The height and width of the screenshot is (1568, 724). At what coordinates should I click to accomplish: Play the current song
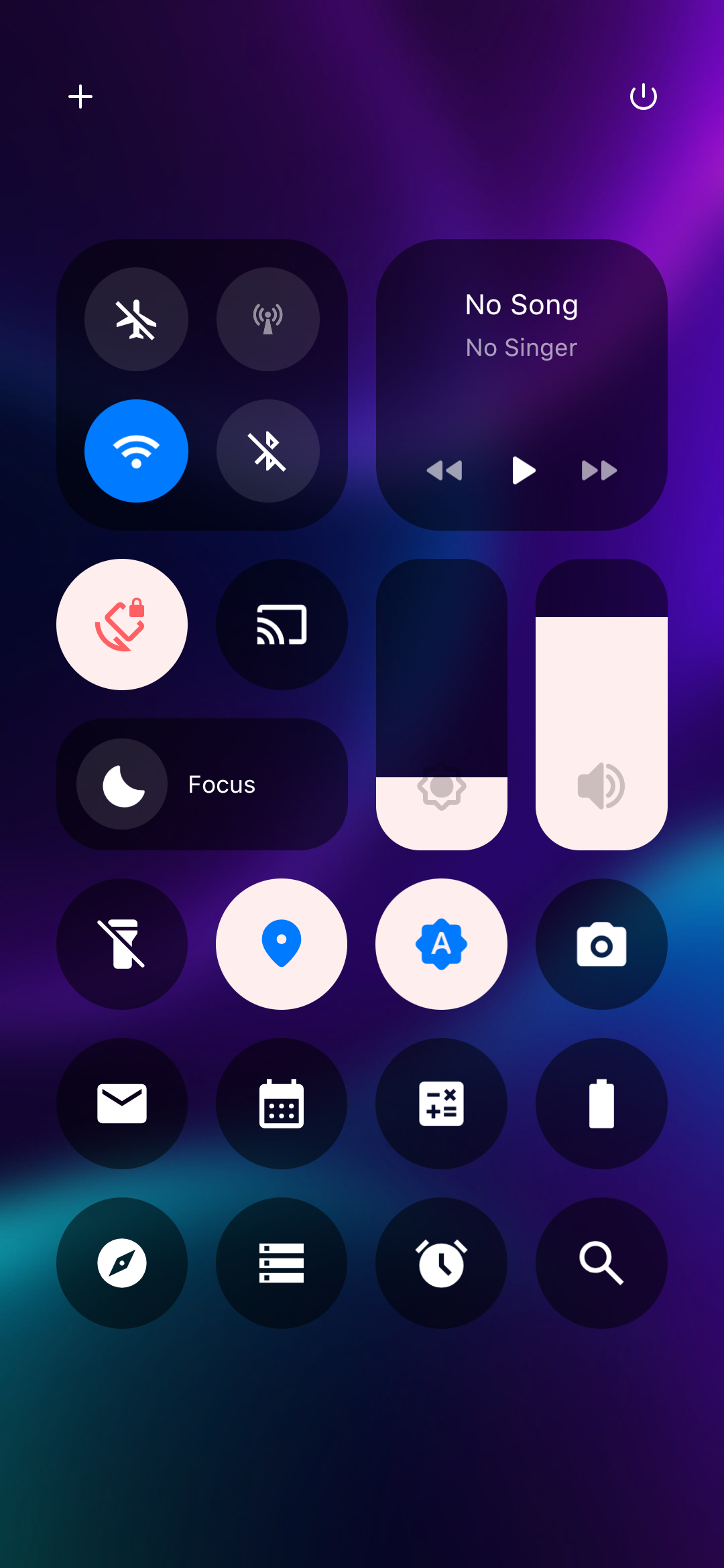point(523,470)
